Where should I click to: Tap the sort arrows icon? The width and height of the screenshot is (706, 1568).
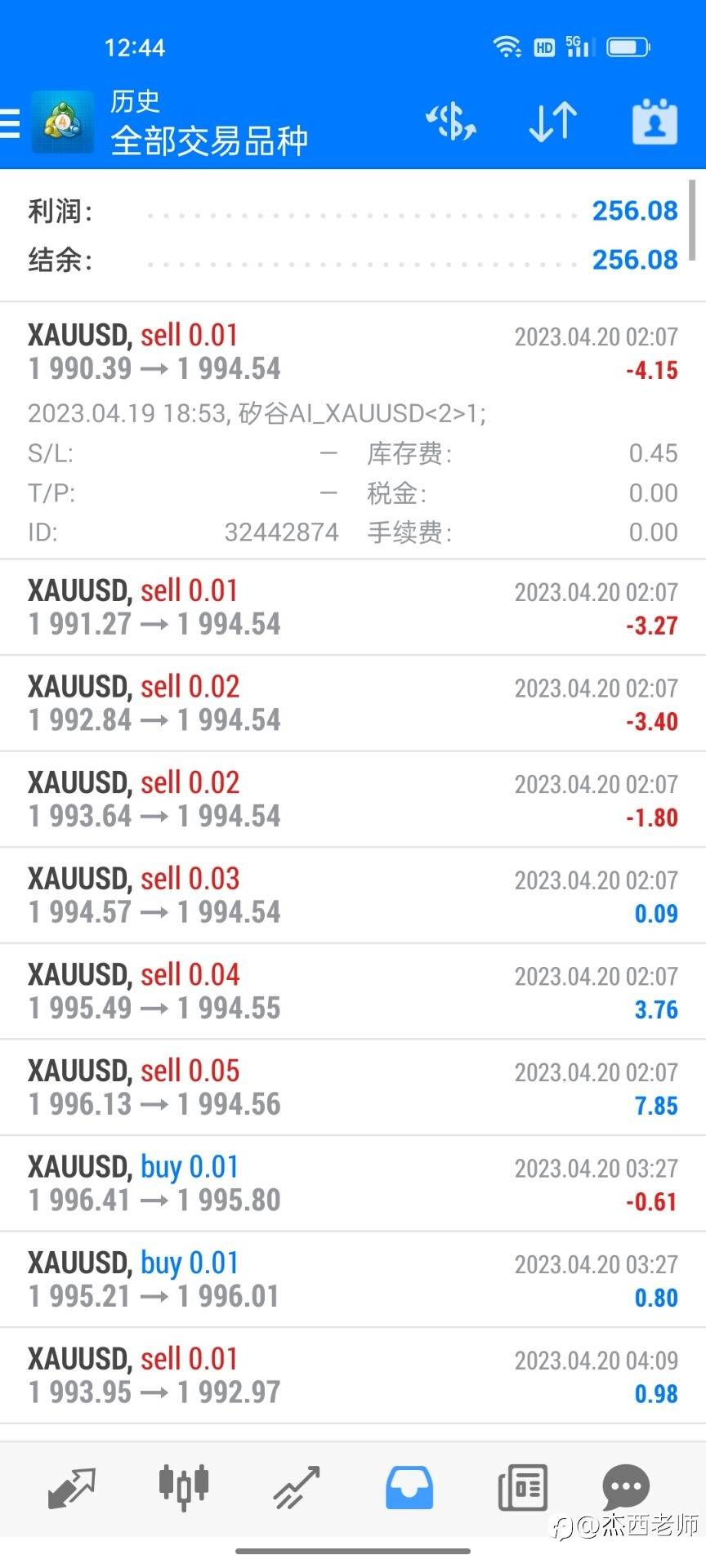(553, 122)
